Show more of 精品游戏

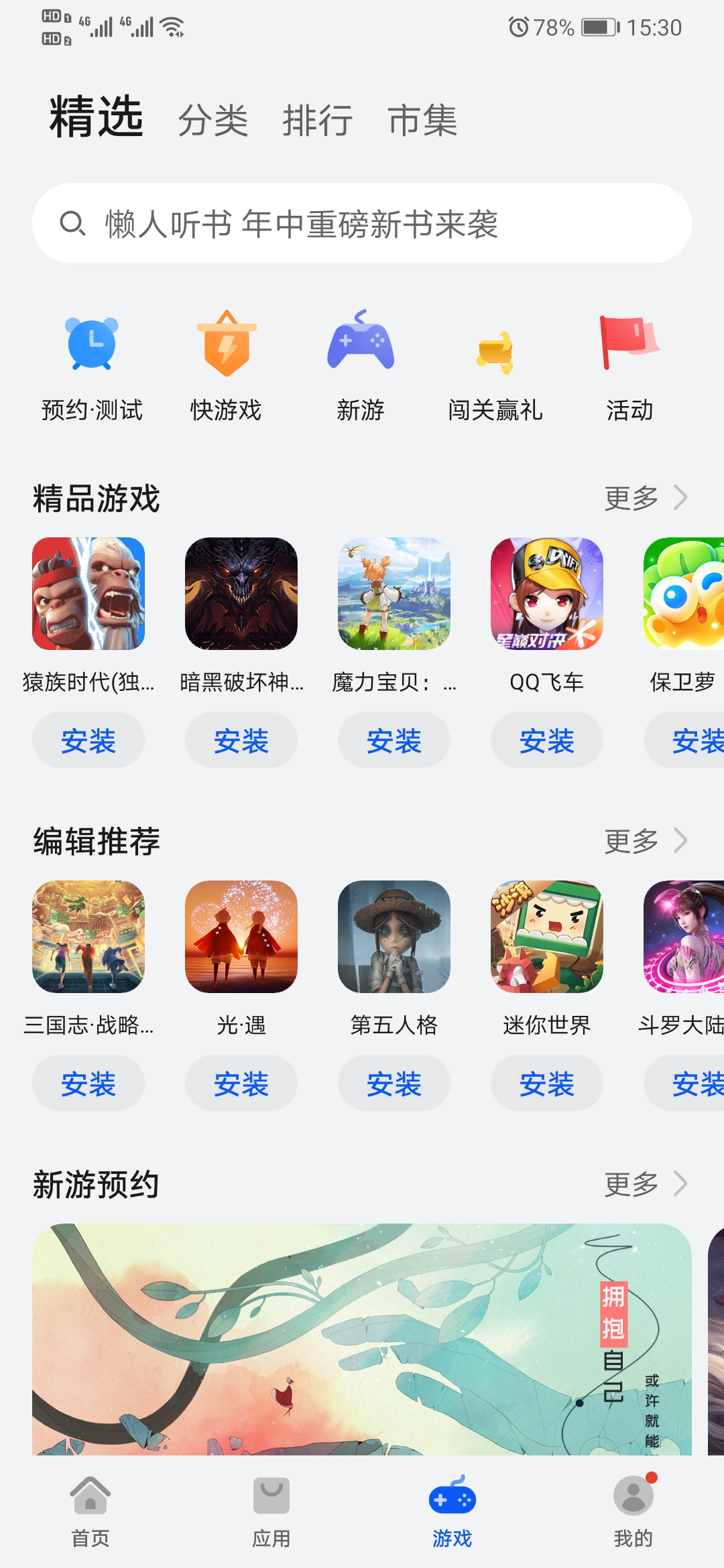tap(645, 498)
